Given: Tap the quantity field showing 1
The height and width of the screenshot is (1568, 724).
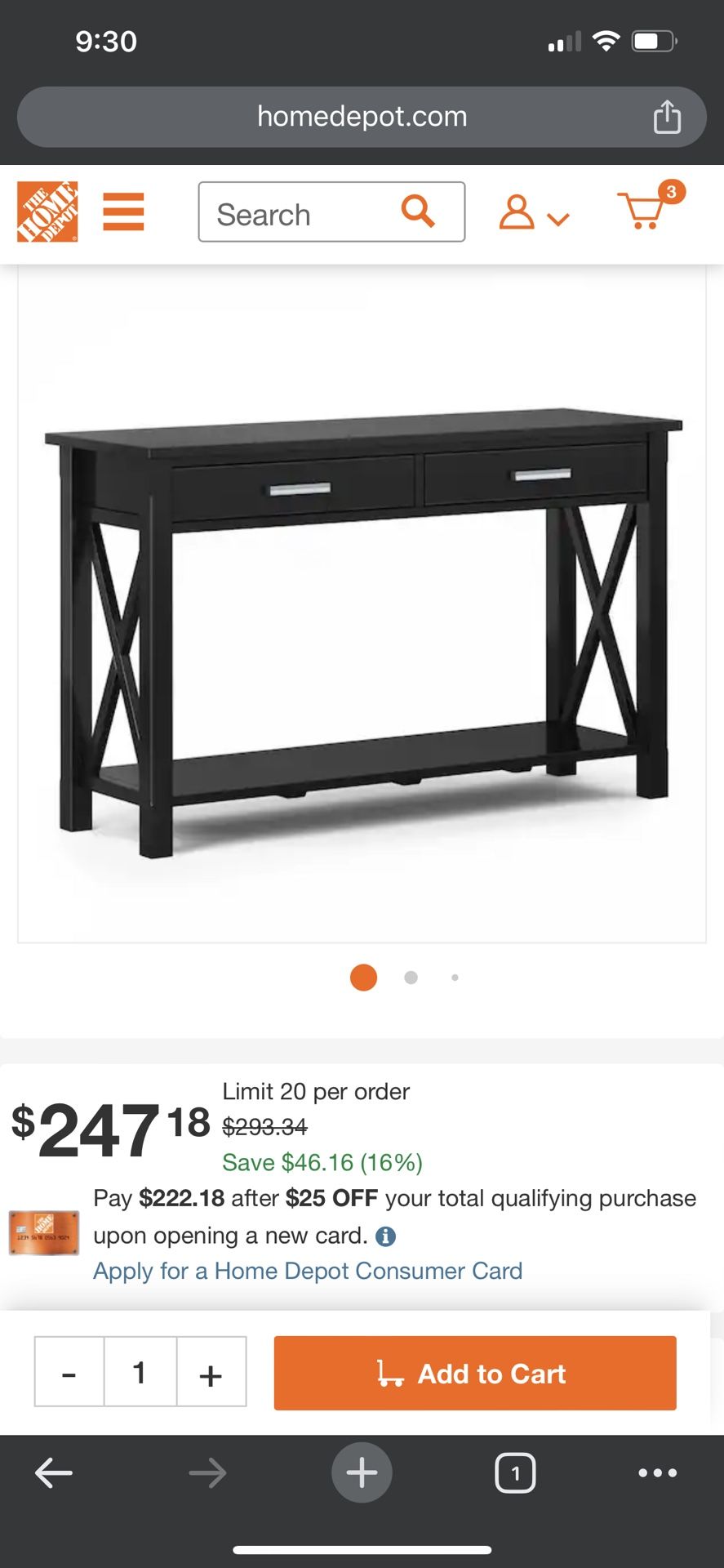Looking at the screenshot, I should click(140, 1373).
